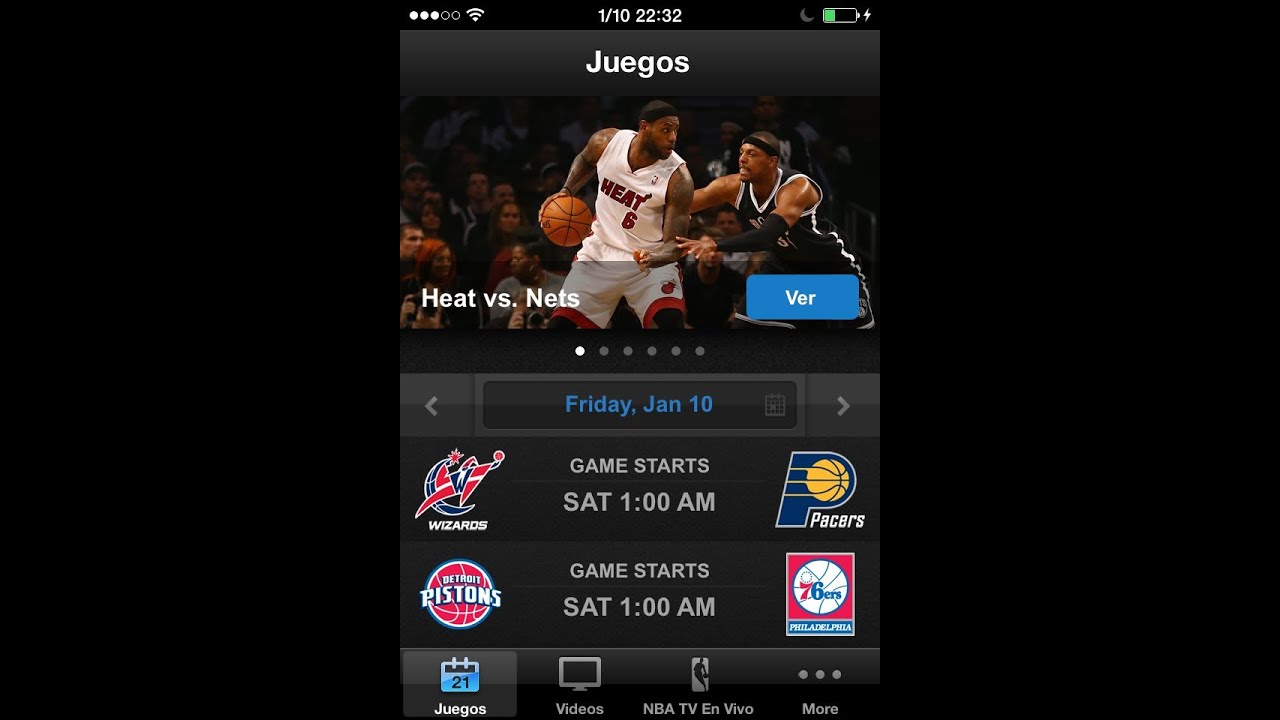This screenshot has width=1280, height=720.
Task: Open the More tab
Action: (820, 685)
